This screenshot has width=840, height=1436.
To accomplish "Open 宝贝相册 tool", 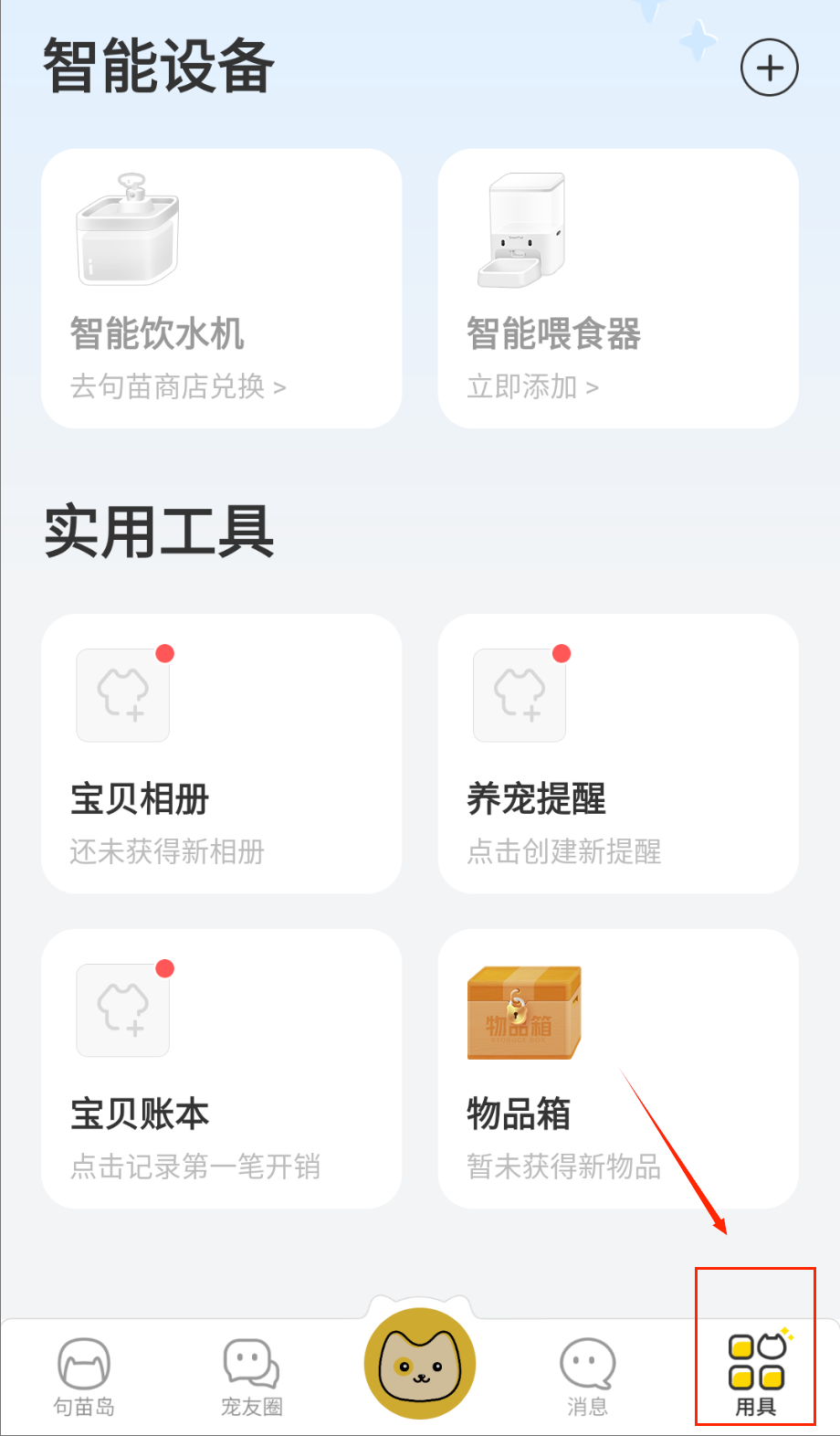I will pos(221,754).
